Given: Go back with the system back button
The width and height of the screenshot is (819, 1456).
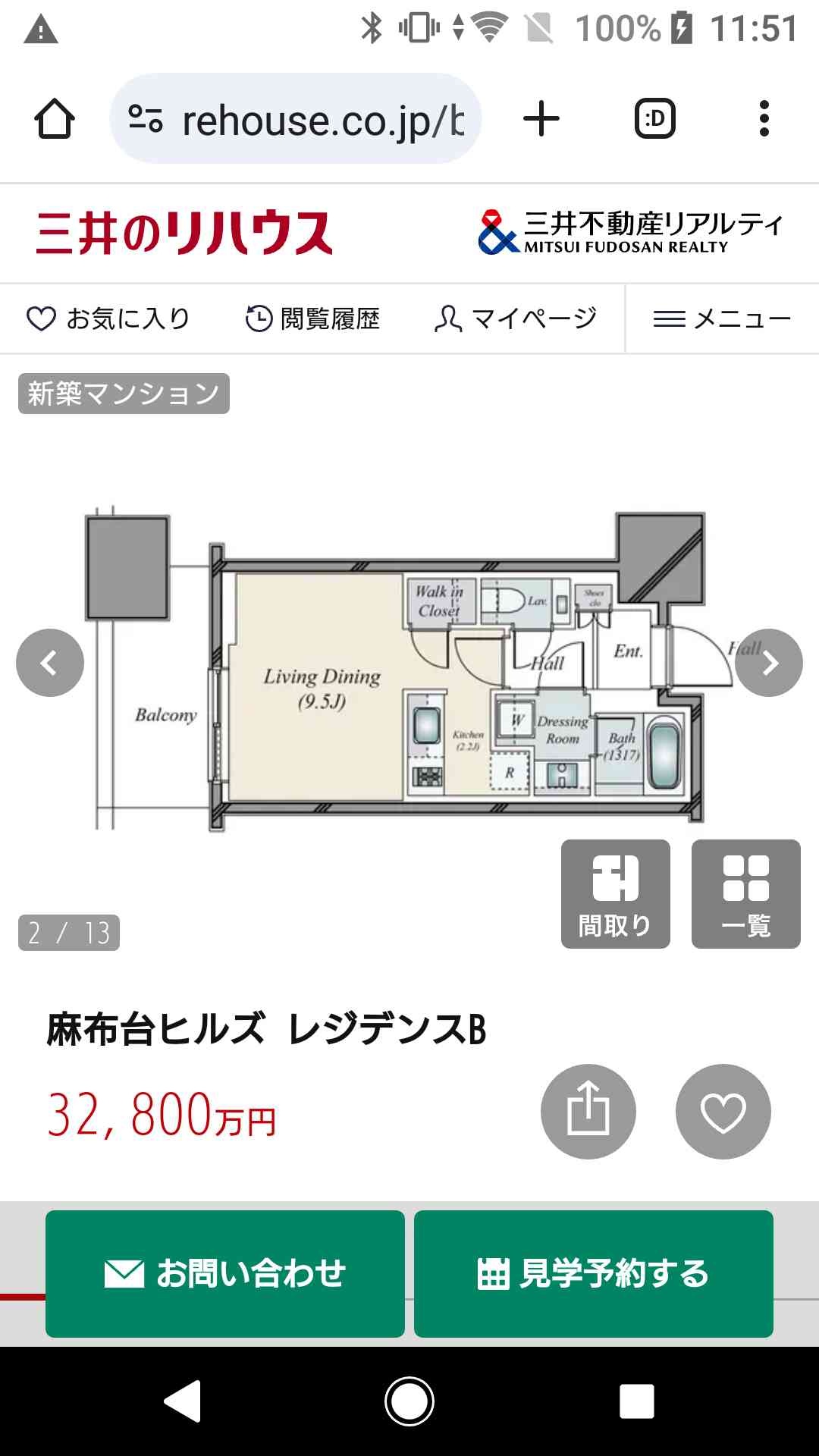Looking at the screenshot, I should 183,1401.
